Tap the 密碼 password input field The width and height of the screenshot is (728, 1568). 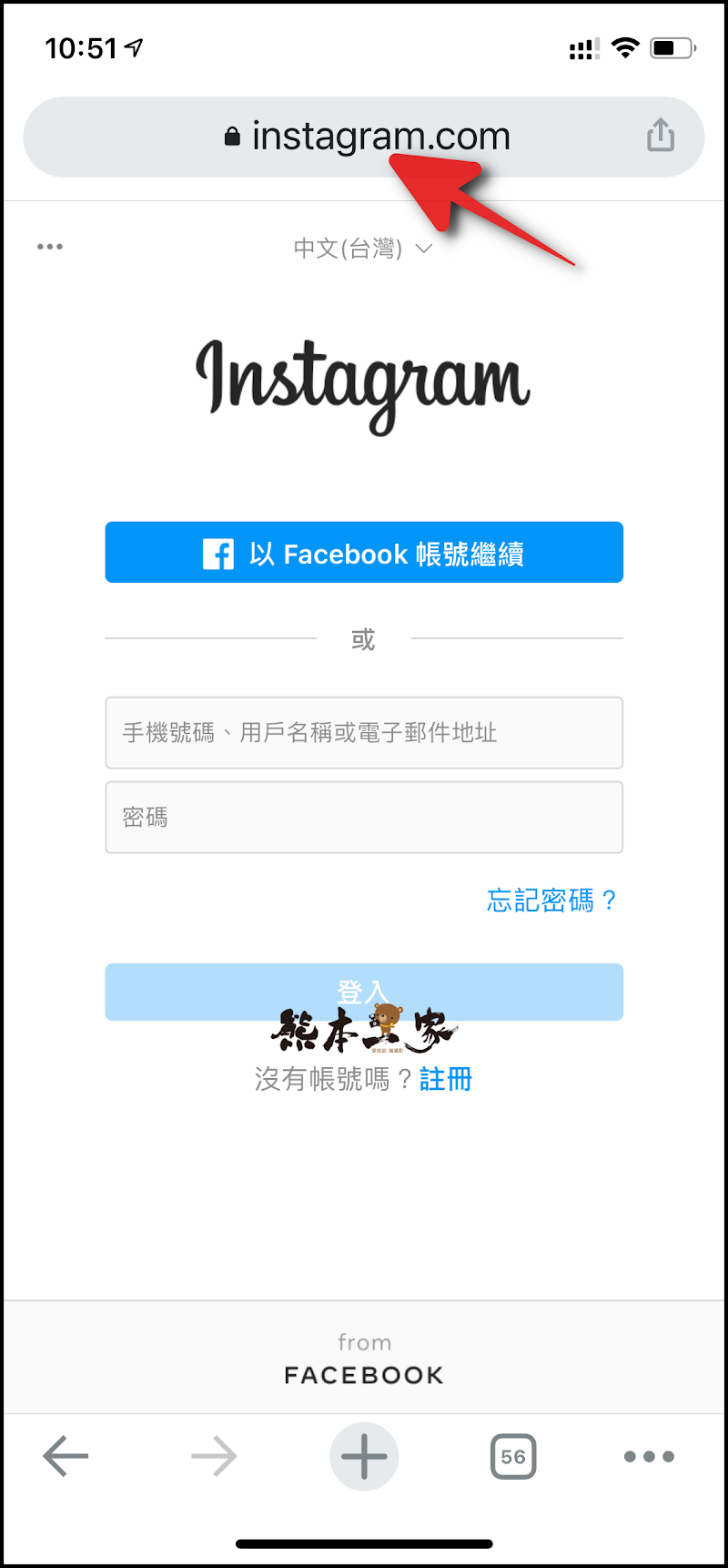click(x=364, y=817)
